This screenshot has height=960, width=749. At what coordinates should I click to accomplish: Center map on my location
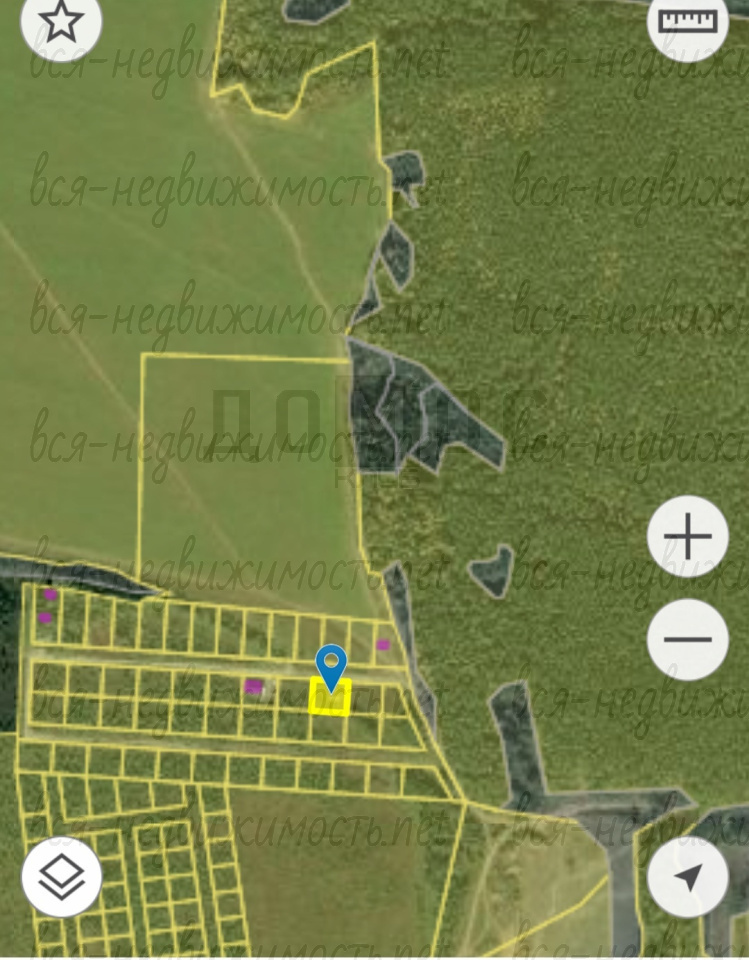pos(688,877)
